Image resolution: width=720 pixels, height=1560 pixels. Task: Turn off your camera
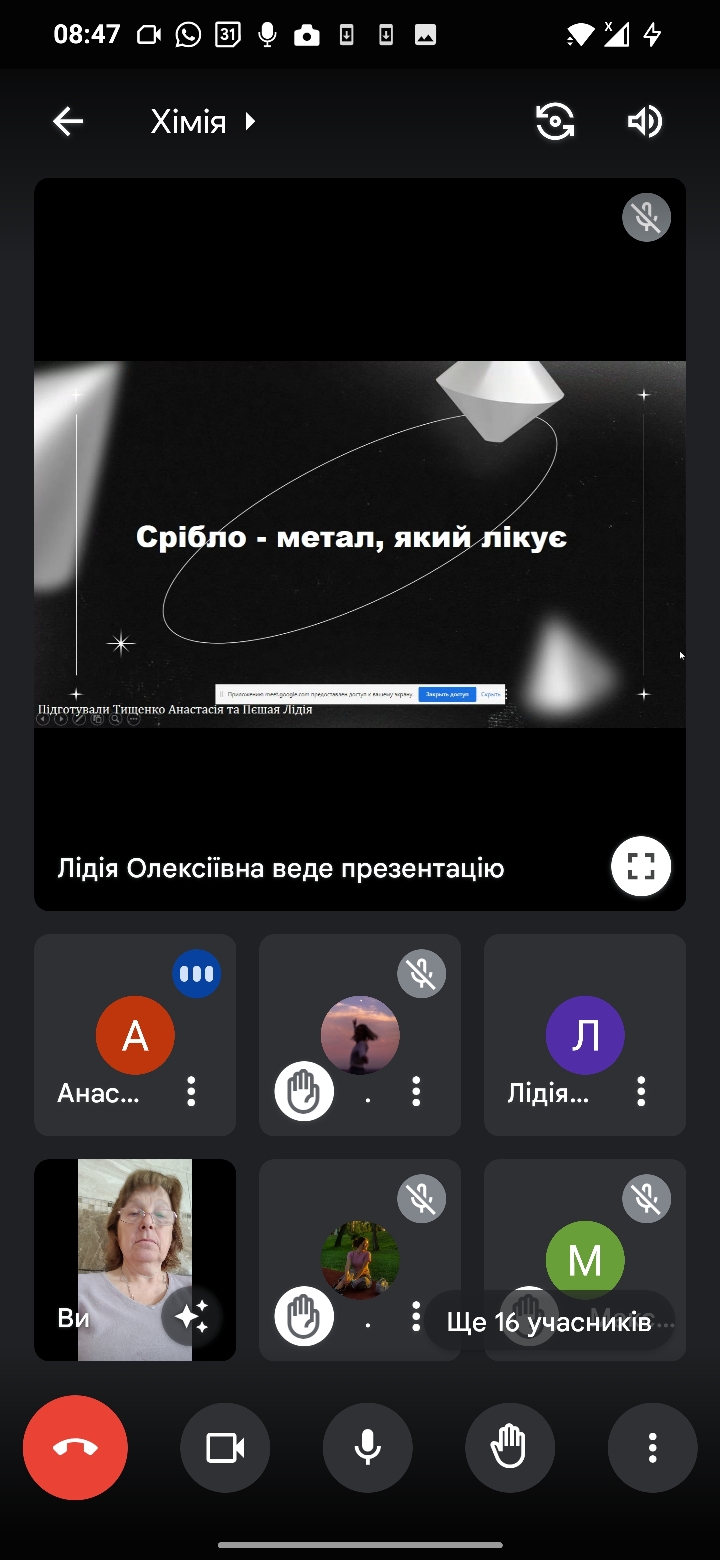click(x=225, y=1448)
